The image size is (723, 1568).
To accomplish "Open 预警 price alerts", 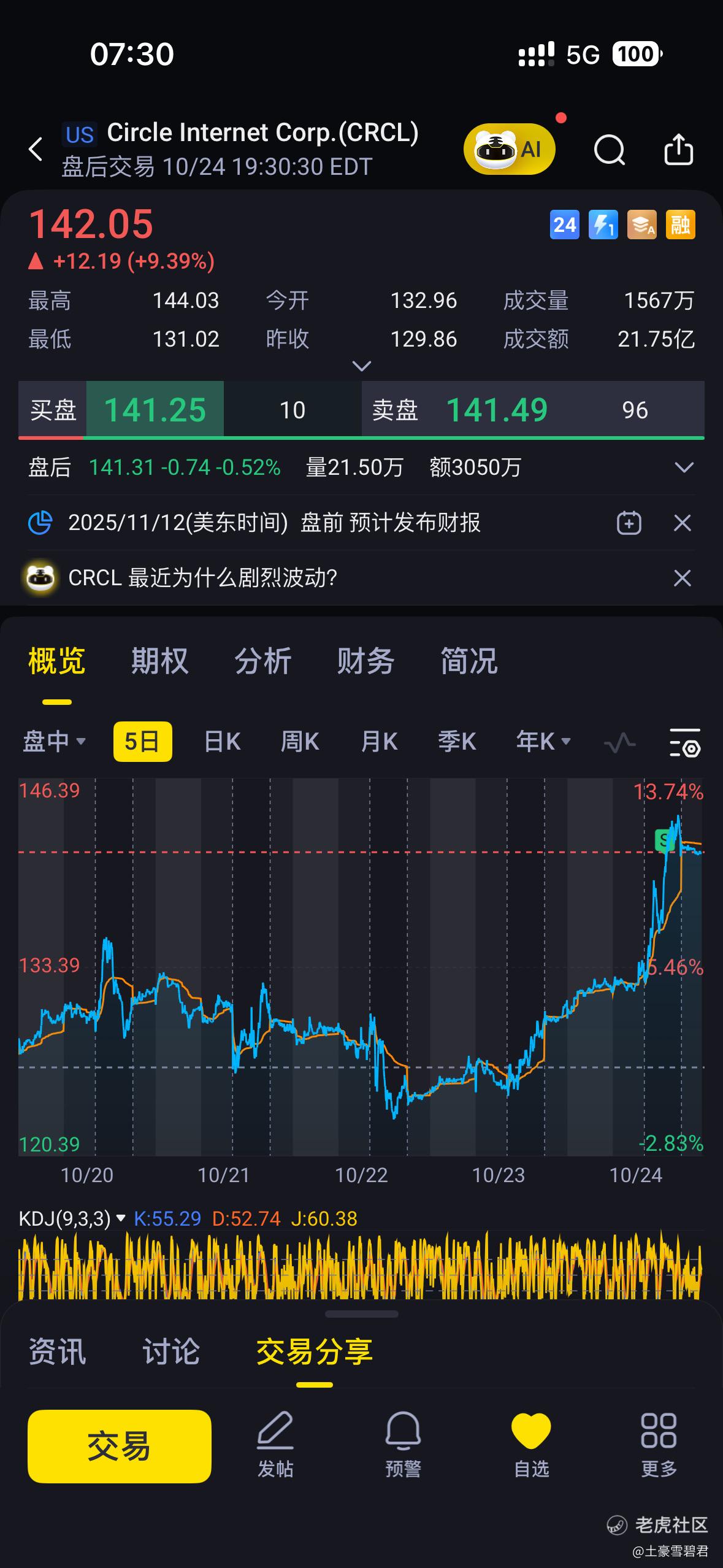I will coord(403,1445).
